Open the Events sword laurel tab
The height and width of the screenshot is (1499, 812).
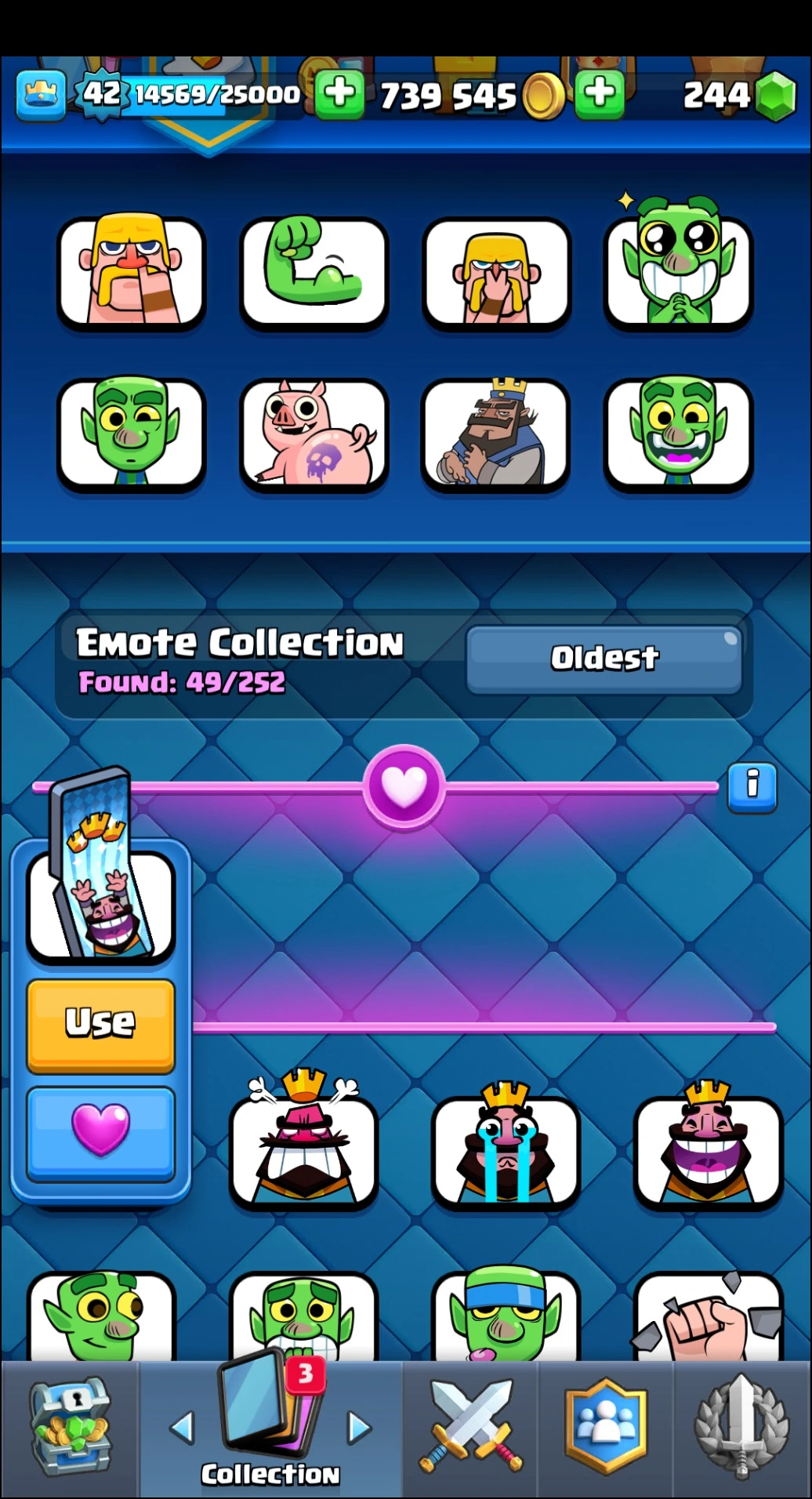[x=741, y=1428]
